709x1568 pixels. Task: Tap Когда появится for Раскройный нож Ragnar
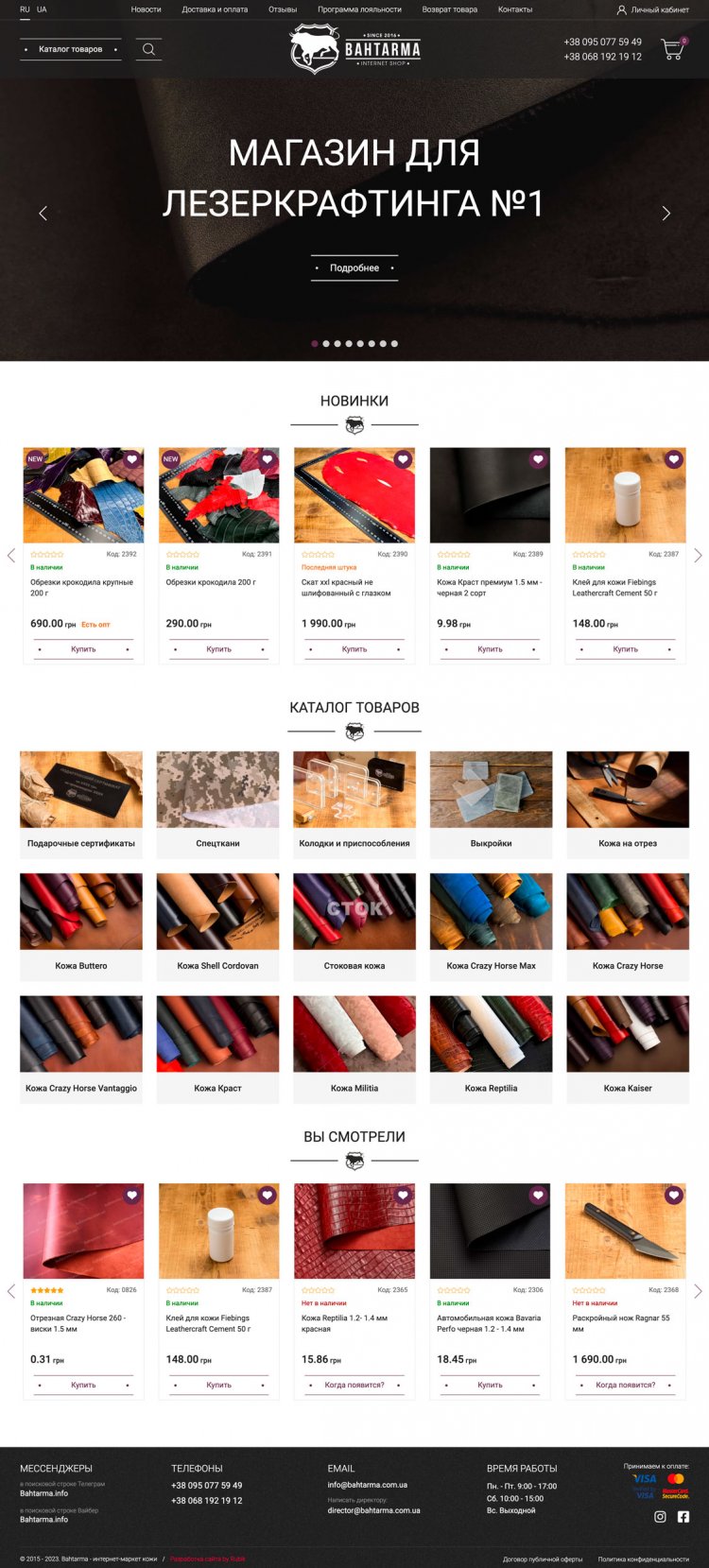(x=625, y=1385)
